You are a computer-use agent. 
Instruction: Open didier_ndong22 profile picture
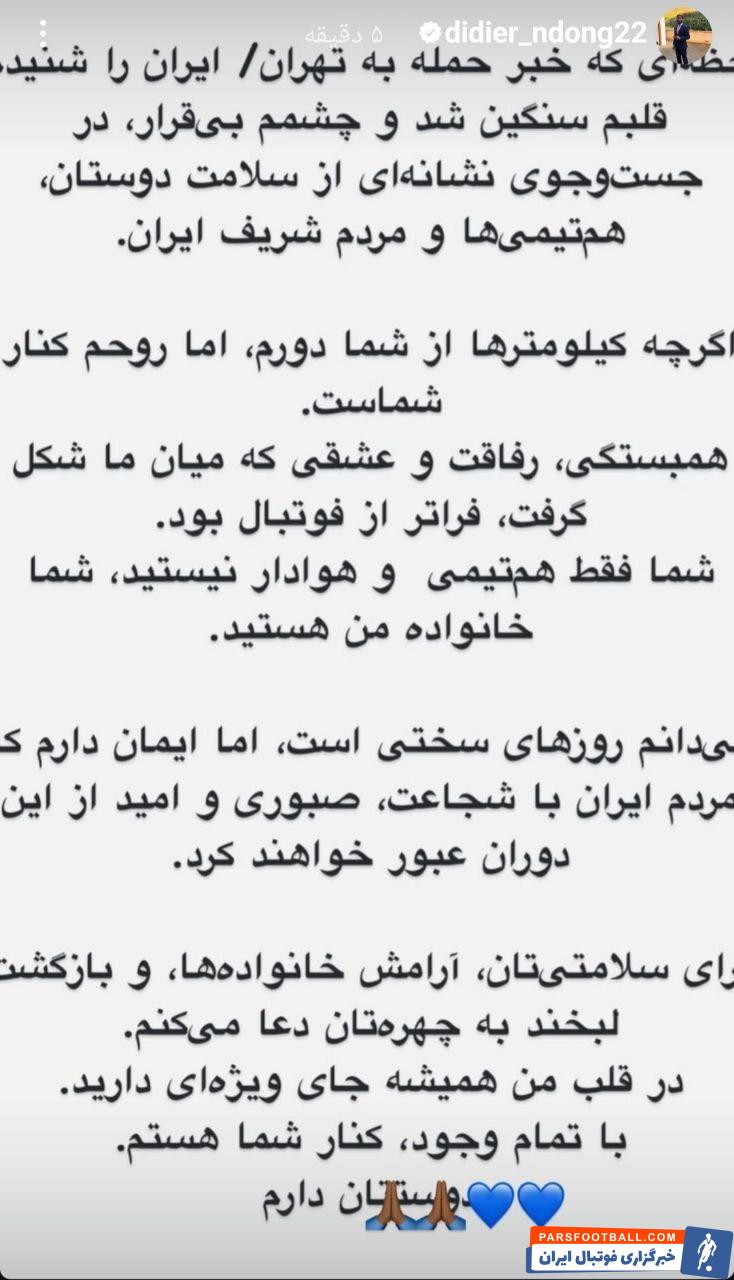tap(686, 35)
